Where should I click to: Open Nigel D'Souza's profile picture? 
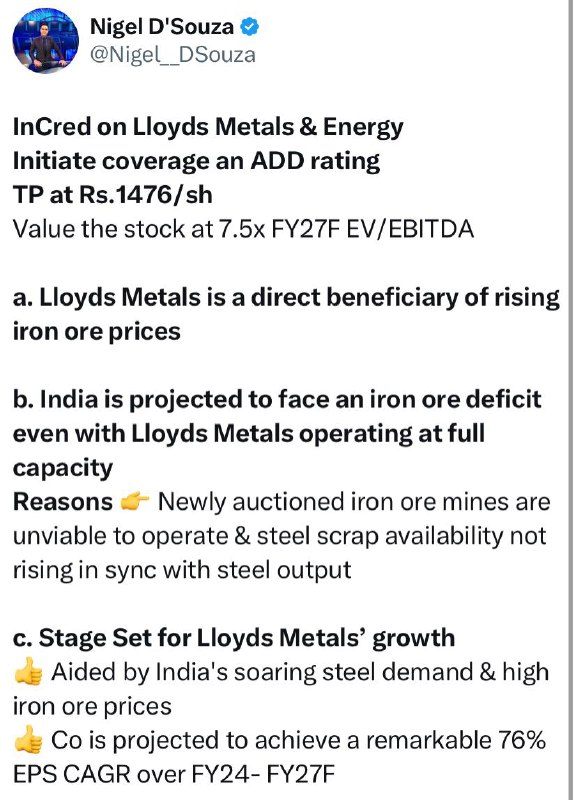[x=46, y=41]
